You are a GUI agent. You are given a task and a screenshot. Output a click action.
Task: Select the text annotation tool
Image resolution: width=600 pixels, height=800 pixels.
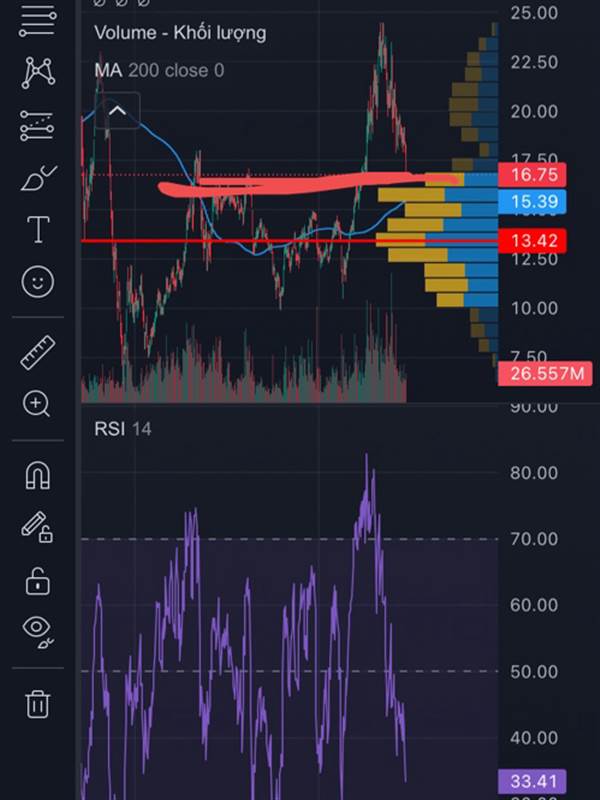(x=37, y=230)
